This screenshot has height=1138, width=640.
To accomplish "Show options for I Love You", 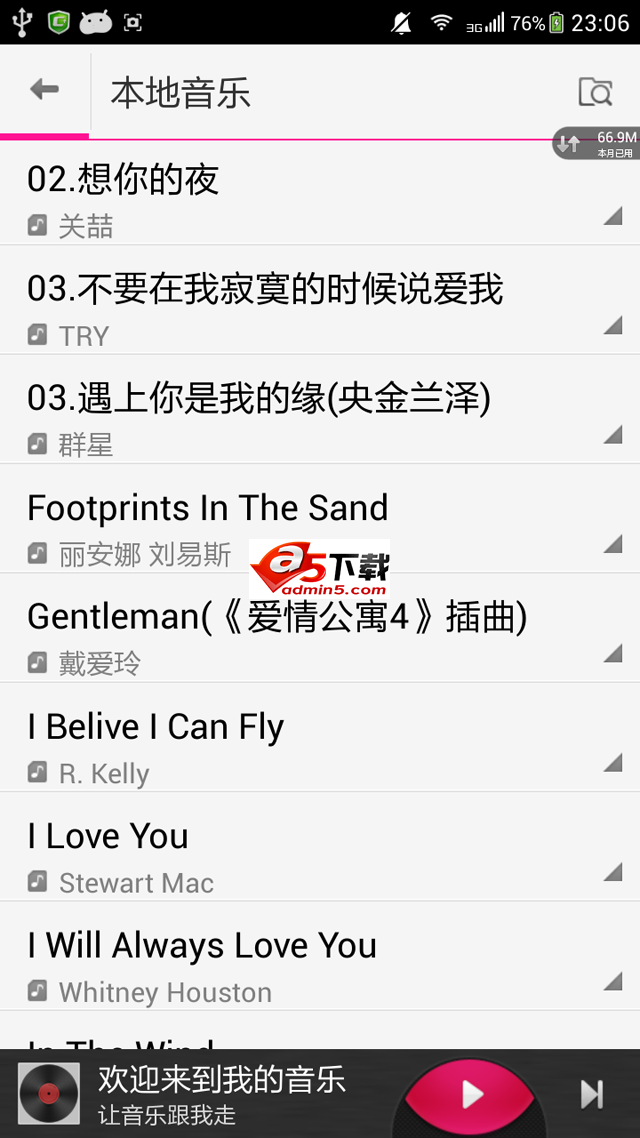I will click(612, 872).
